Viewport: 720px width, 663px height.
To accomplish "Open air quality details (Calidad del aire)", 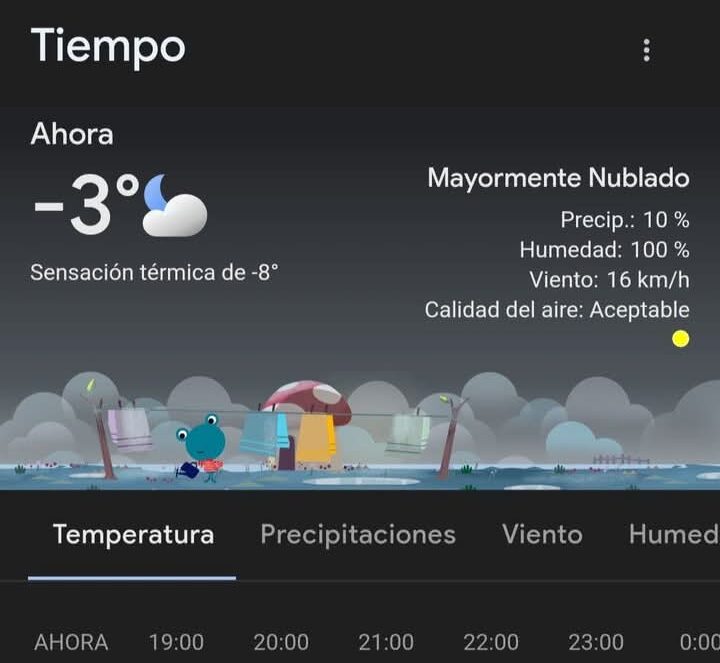I will [x=557, y=310].
